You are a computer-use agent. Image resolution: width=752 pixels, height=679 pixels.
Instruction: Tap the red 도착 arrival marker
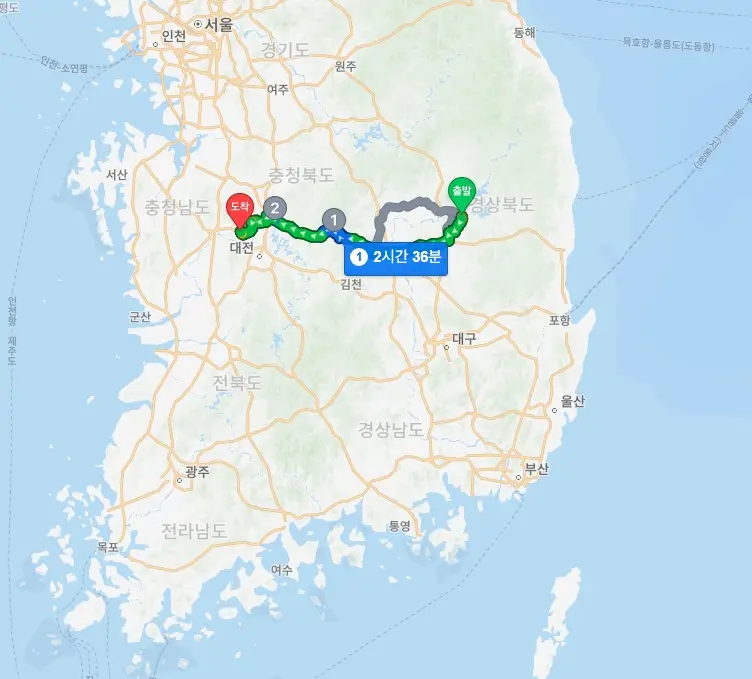[240, 206]
